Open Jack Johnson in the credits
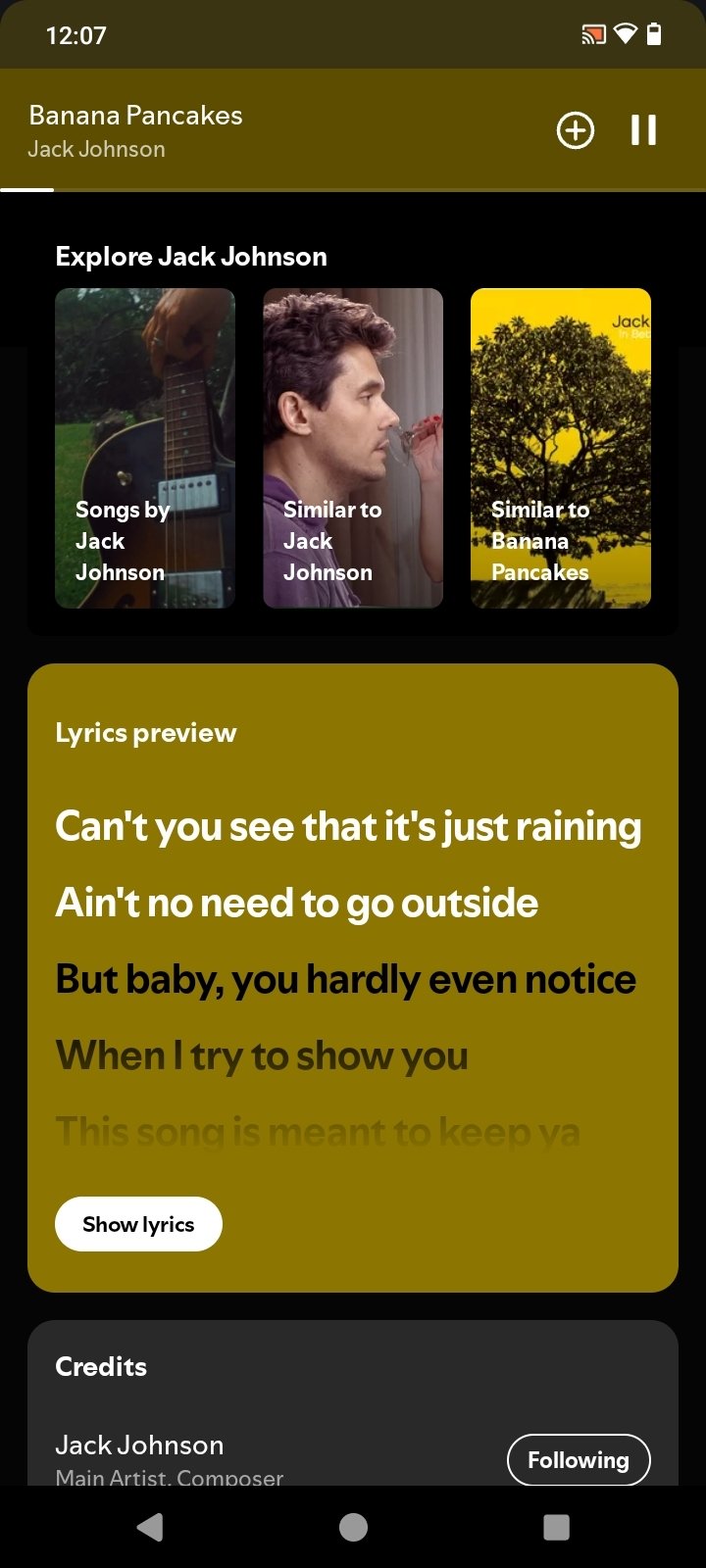 139,1445
